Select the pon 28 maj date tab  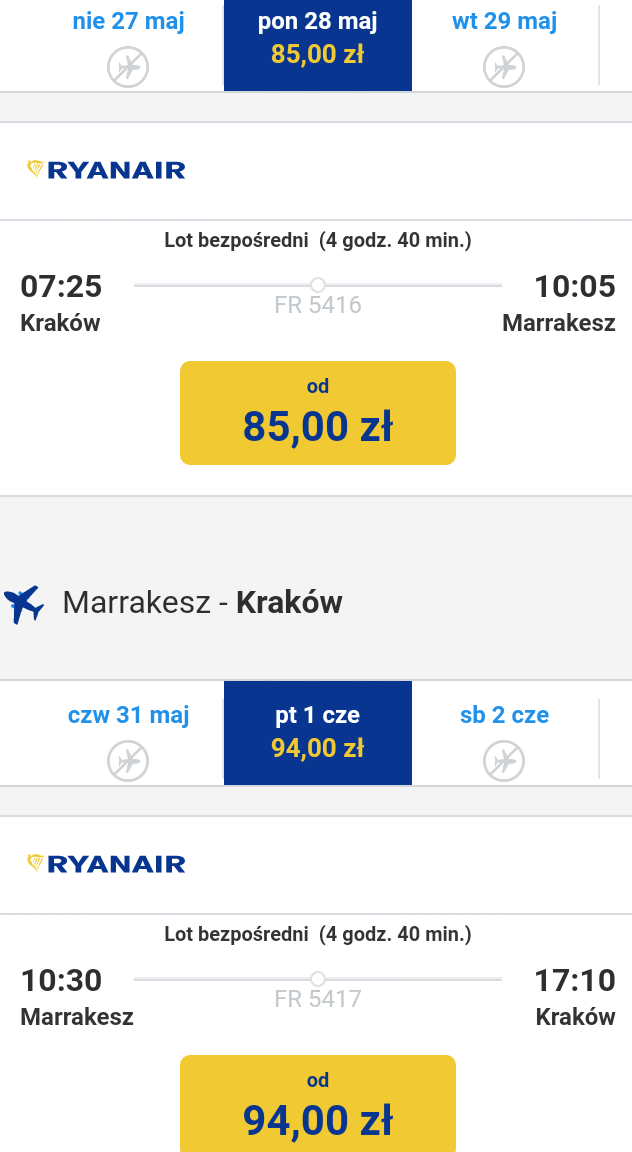click(x=317, y=46)
